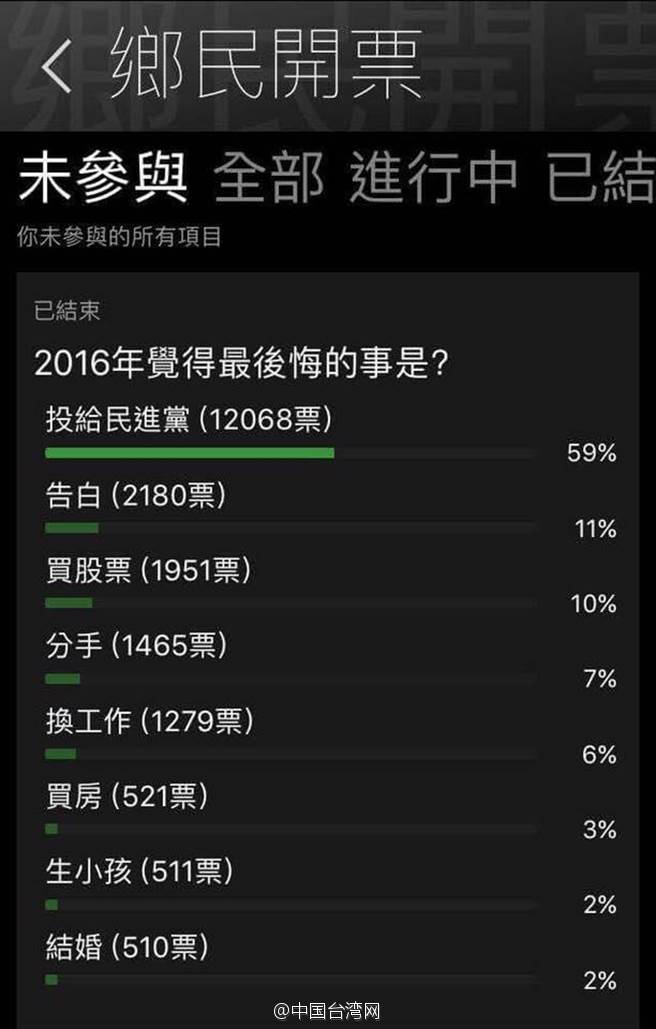Open the 已結束 tab
The image size is (656, 1029).
[600, 179]
